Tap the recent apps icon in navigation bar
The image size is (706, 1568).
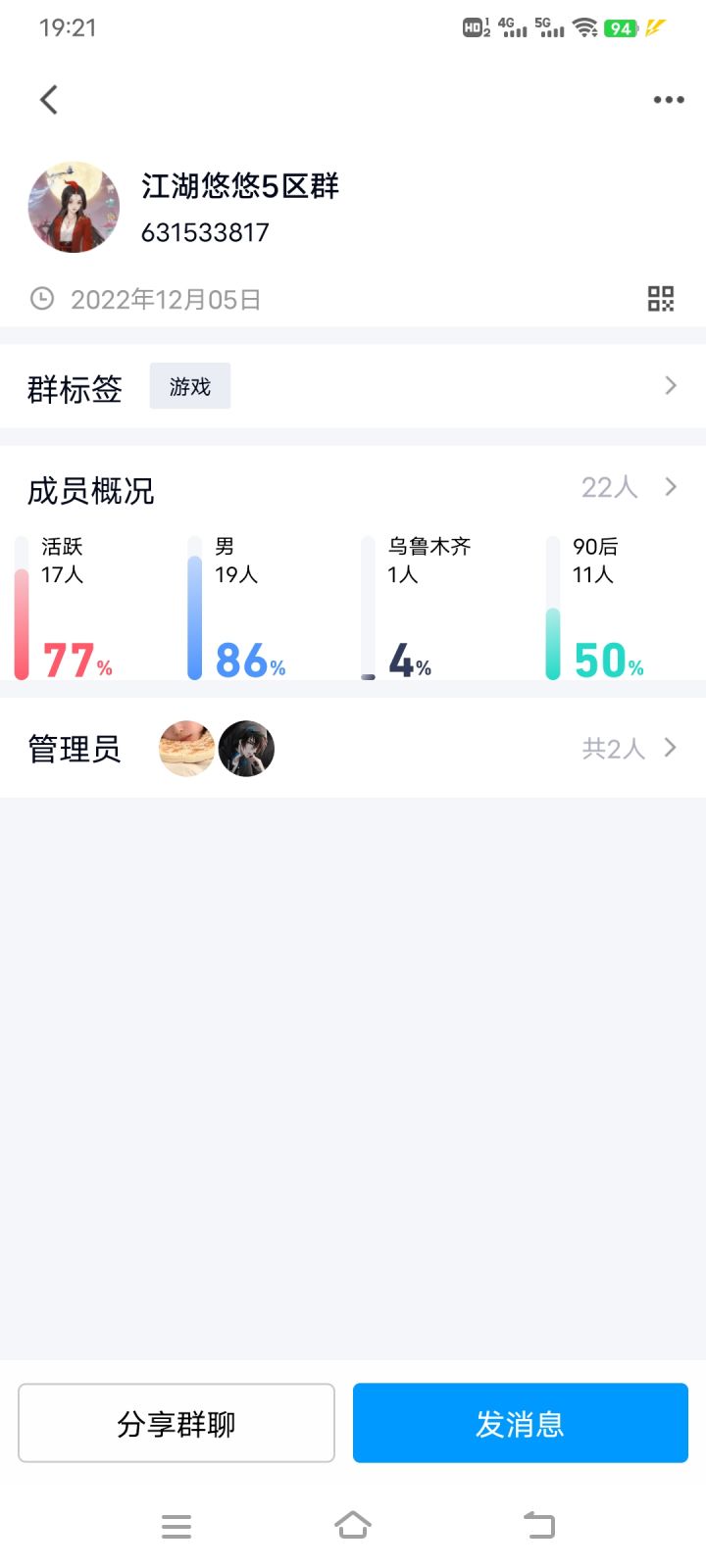(176, 1525)
